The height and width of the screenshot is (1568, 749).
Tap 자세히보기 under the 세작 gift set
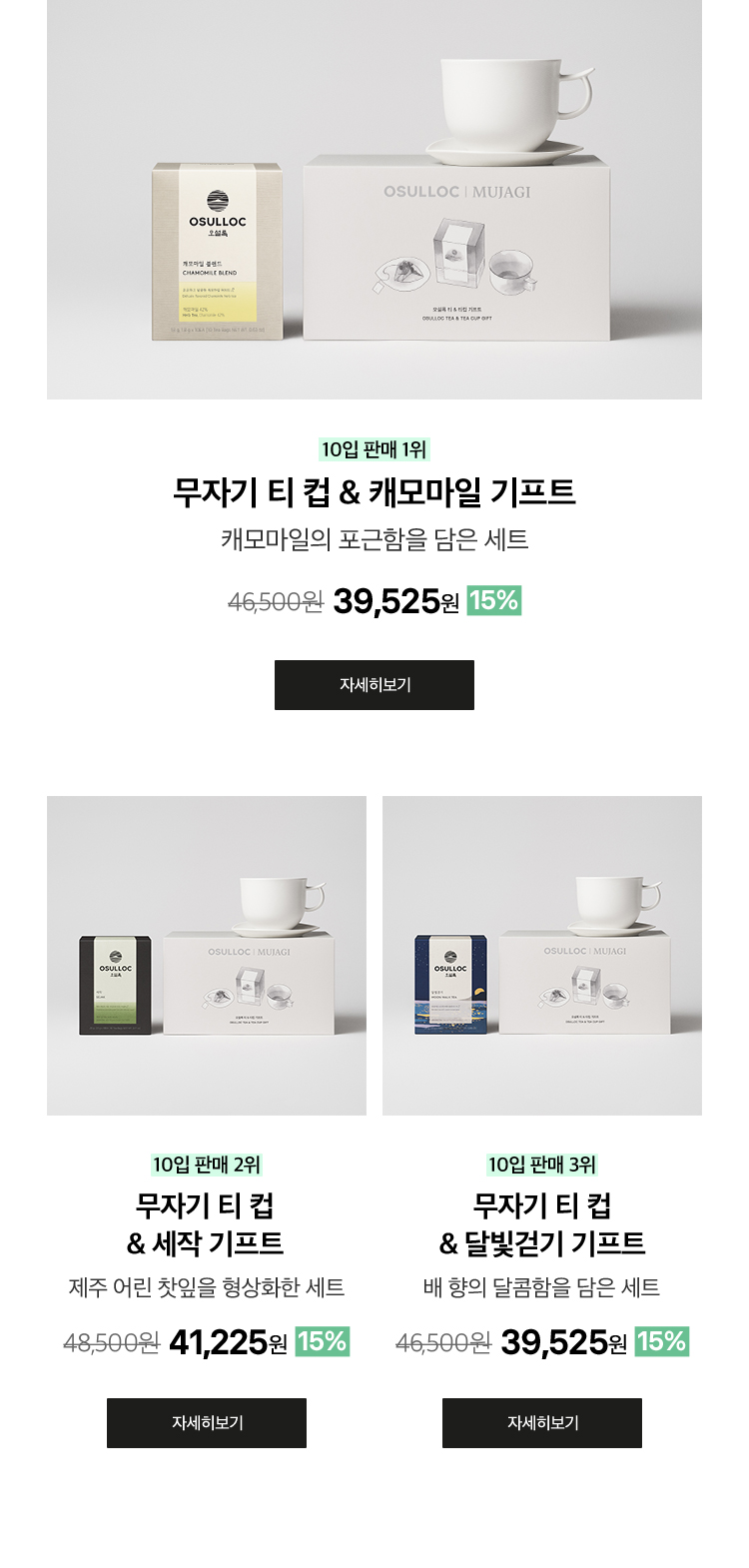click(207, 1422)
